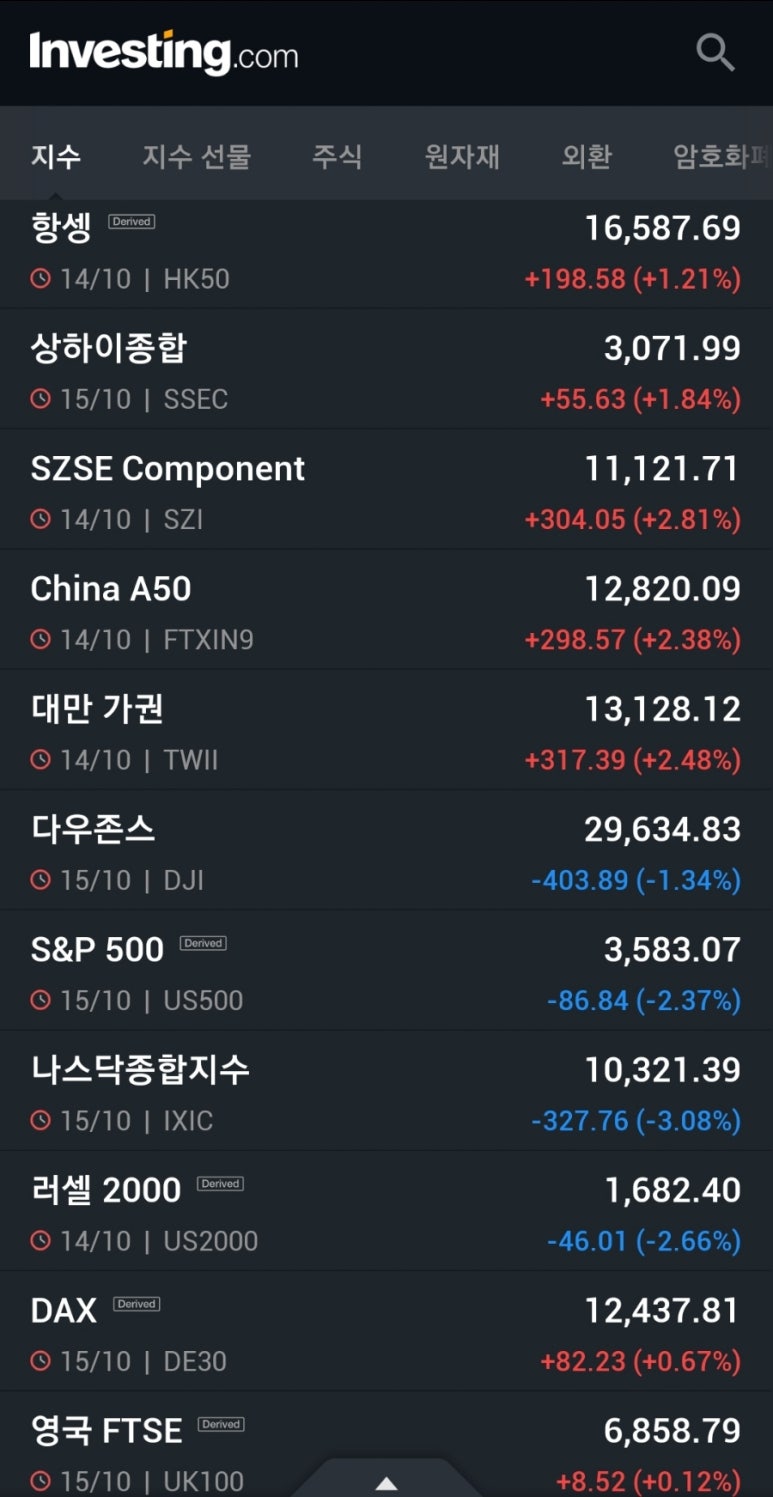Open the 상하이종합 SSEC index

386,369
